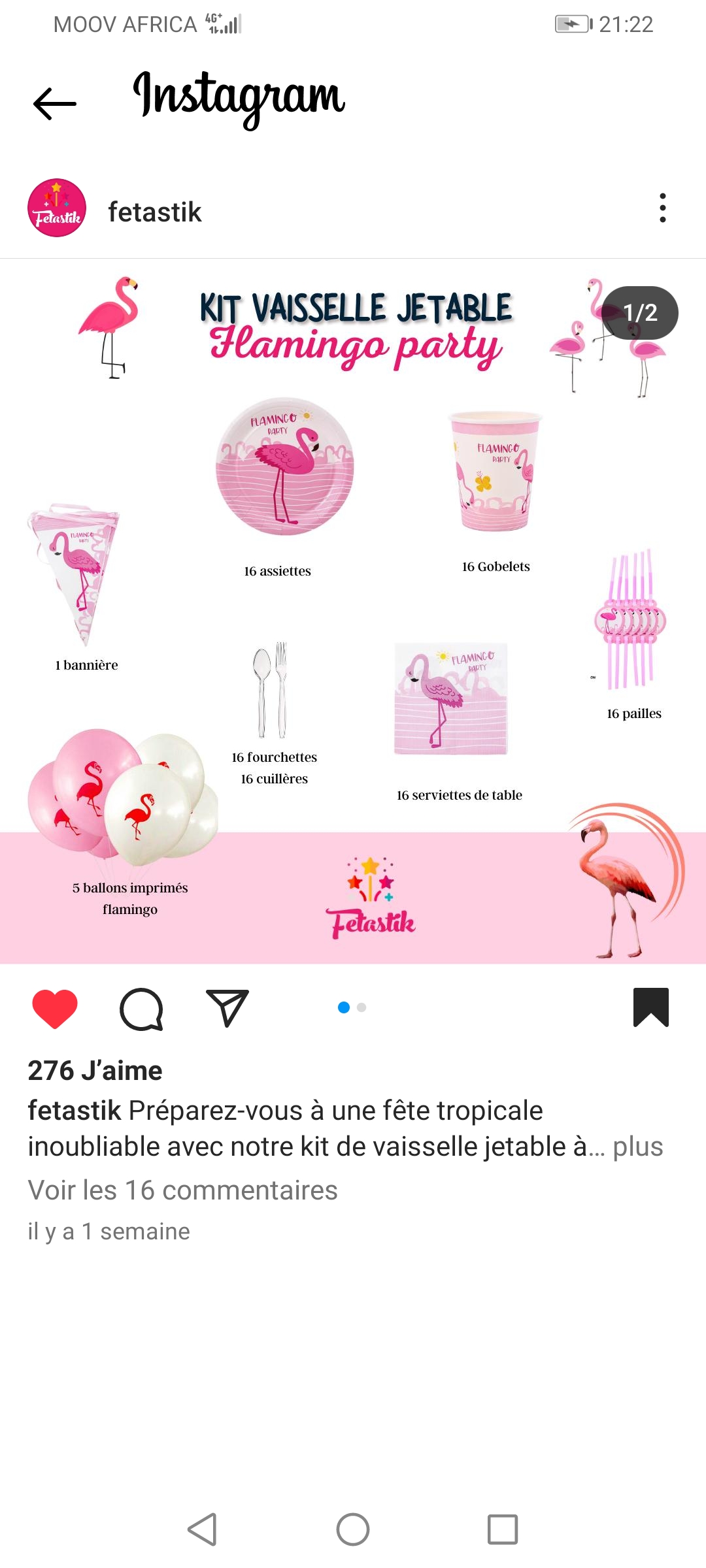Open the Flamingo party kit post image

coord(353,611)
